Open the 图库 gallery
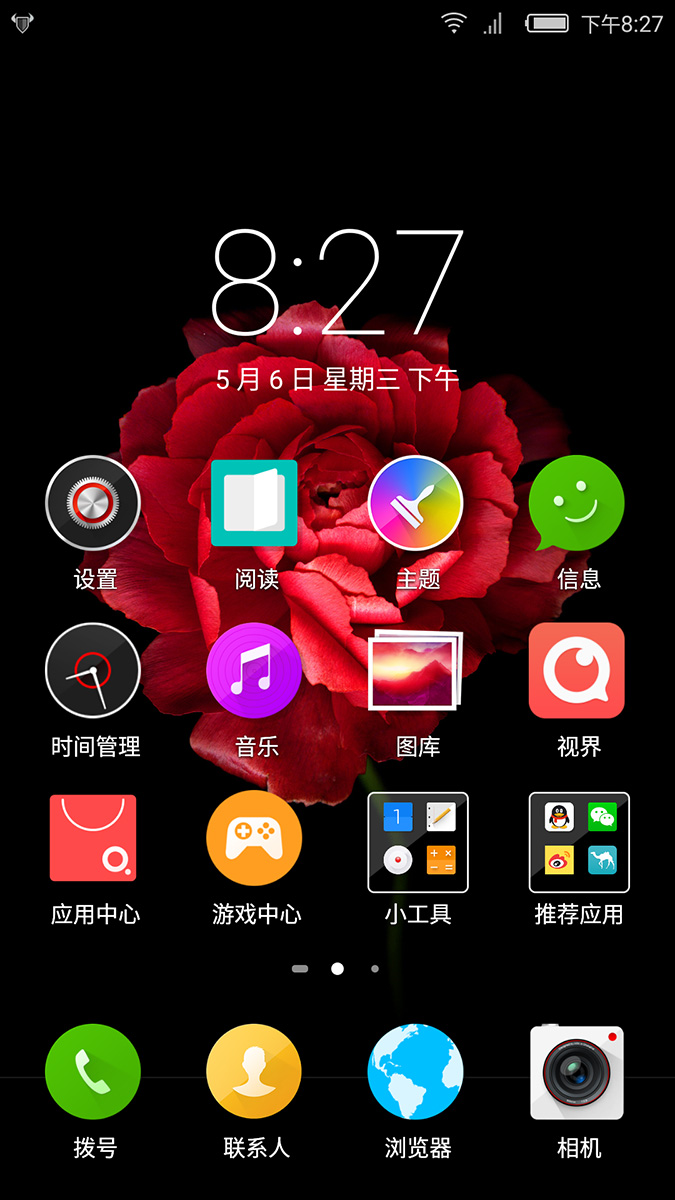675x1200 pixels. click(x=416, y=670)
